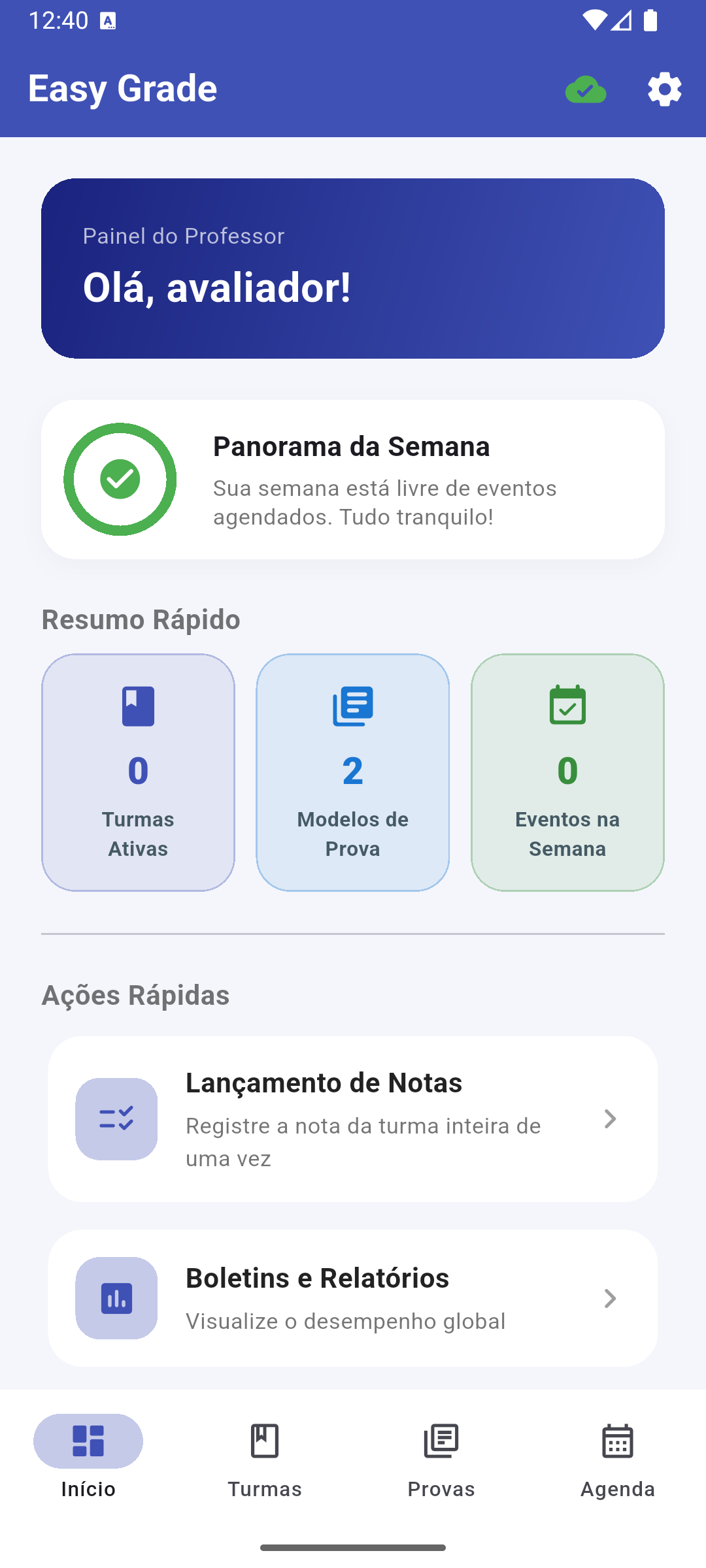Open Boletins e Relatórios
Screen dimensions: 706x1568
coord(352,1298)
